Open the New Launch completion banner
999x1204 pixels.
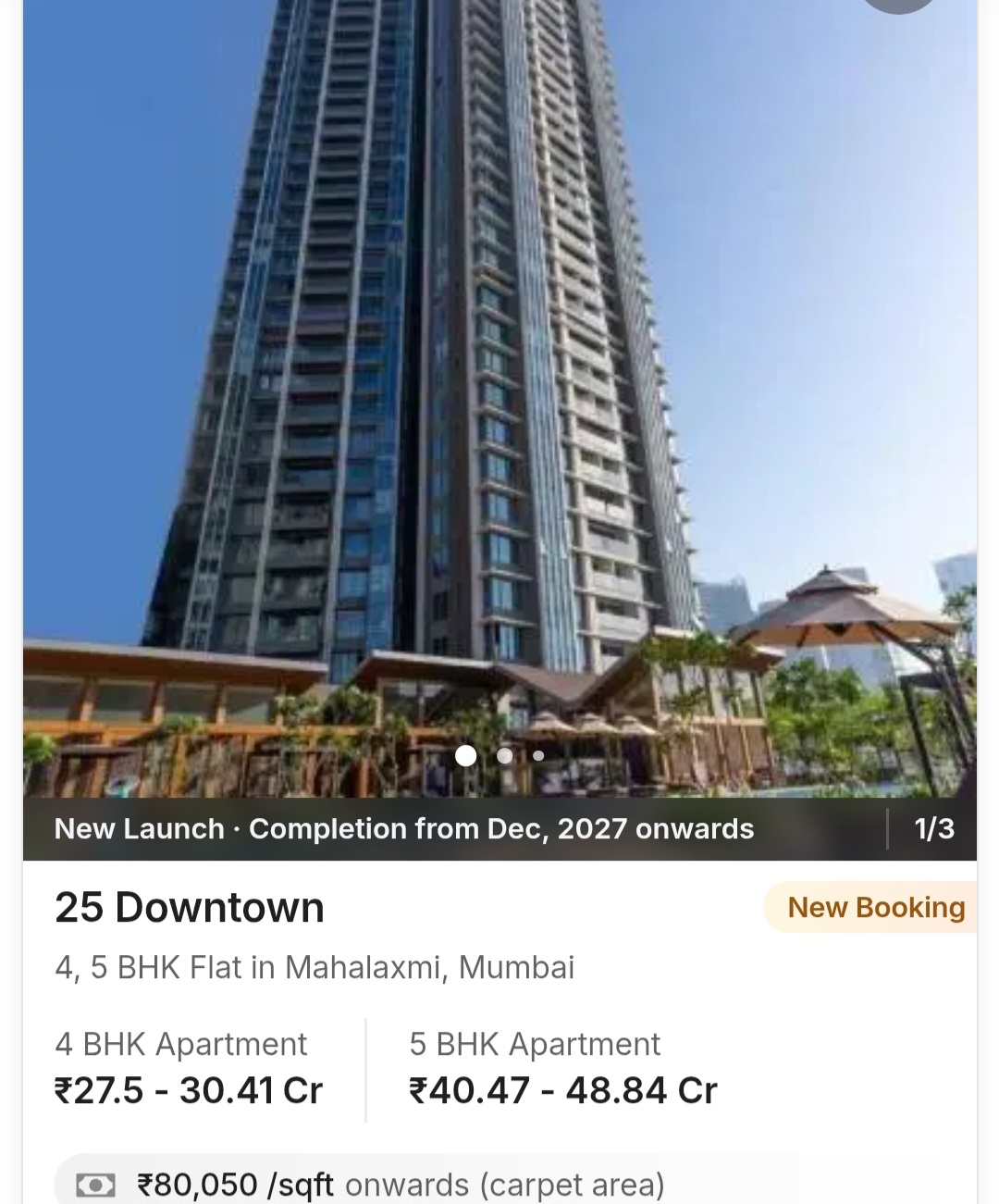click(x=404, y=829)
